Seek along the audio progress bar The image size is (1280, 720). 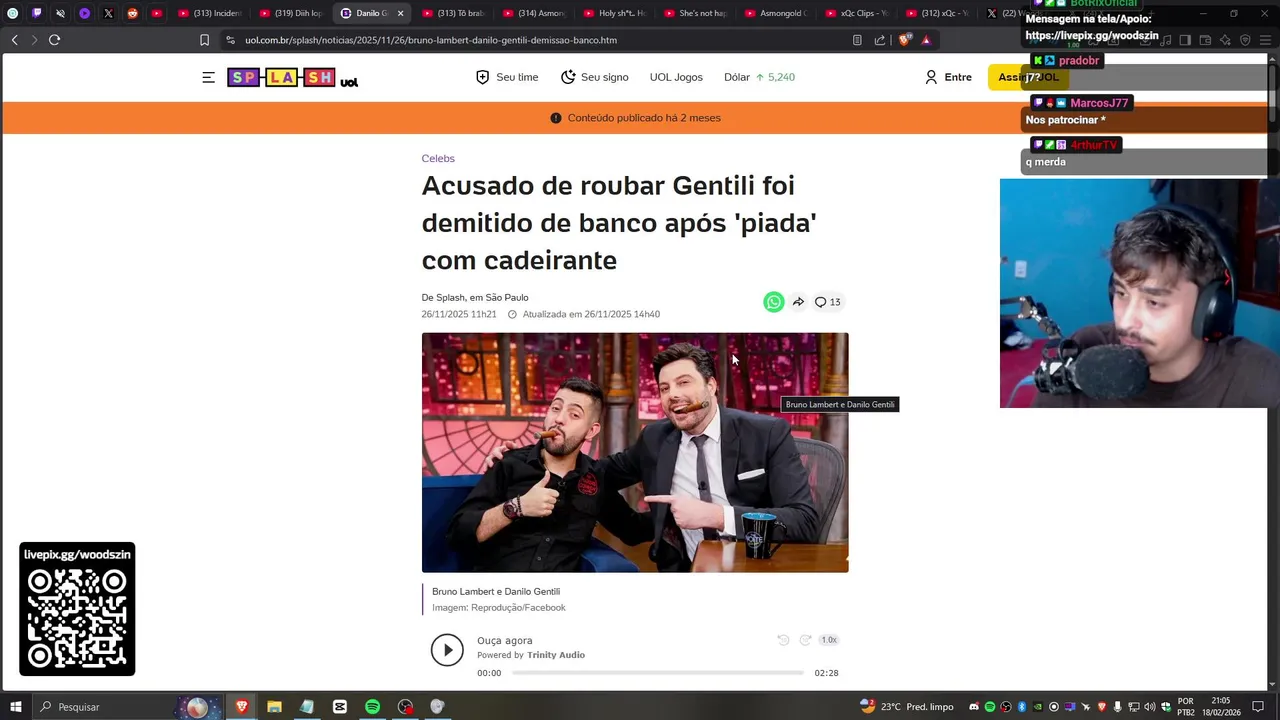pyautogui.click(x=657, y=673)
